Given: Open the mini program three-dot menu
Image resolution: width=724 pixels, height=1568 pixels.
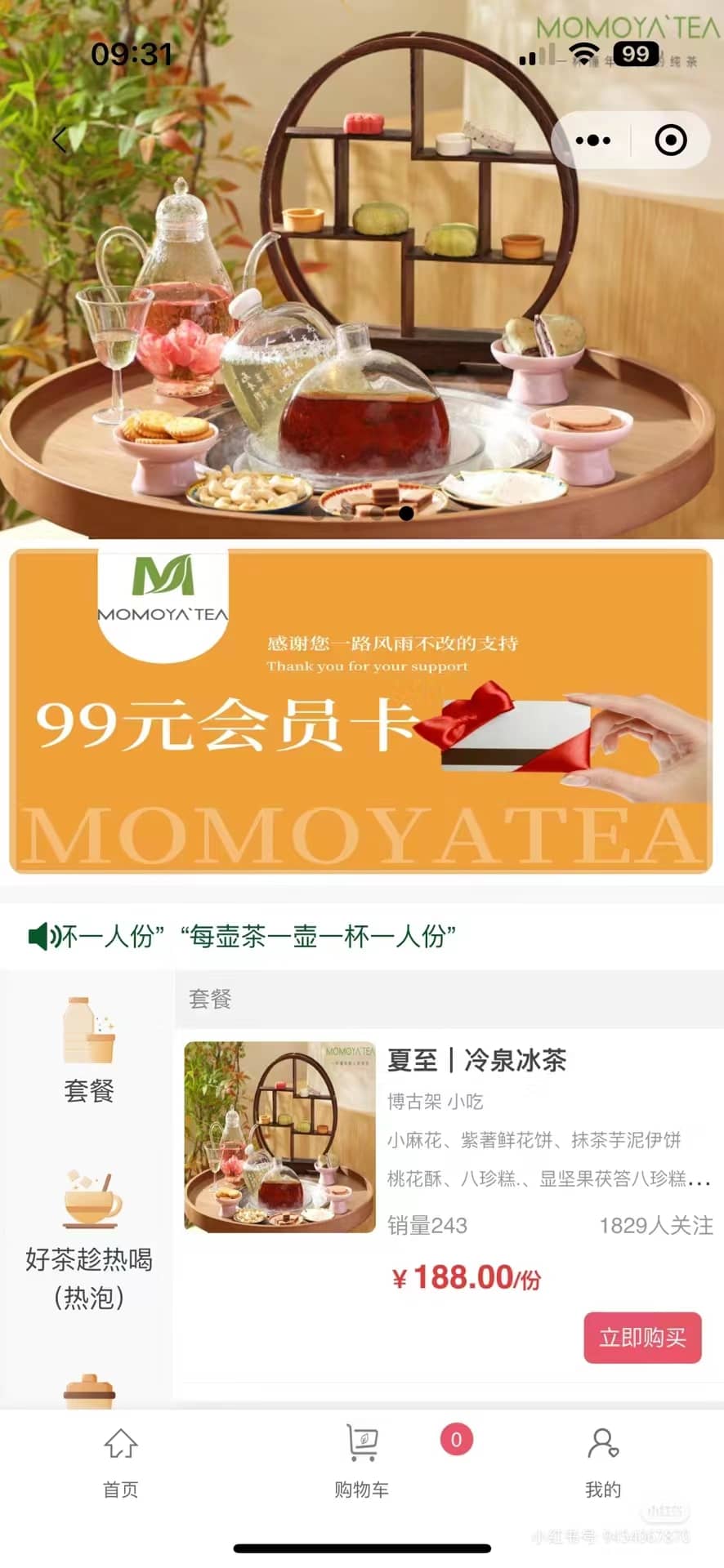Looking at the screenshot, I should pyautogui.click(x=593, y=140).
